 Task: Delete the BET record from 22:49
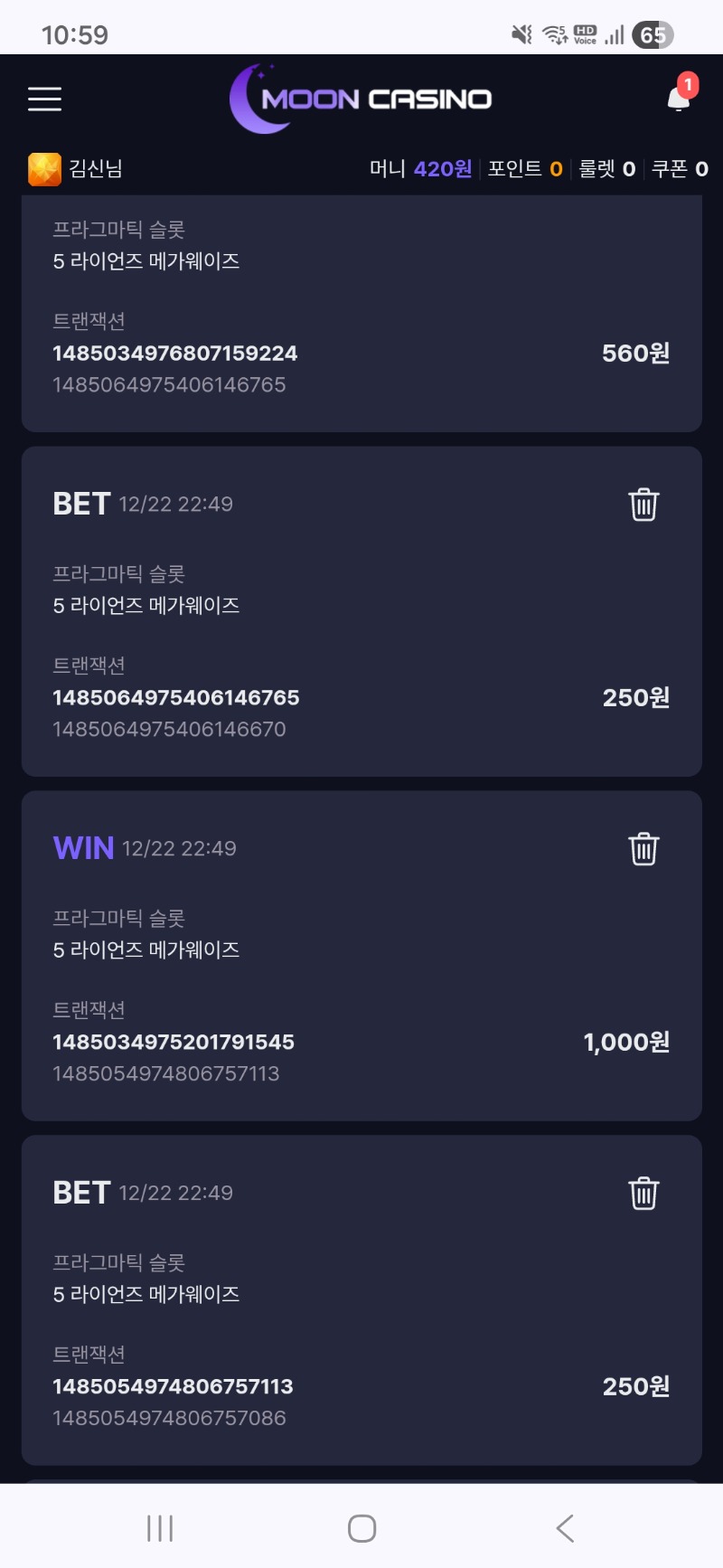[643, 505]
